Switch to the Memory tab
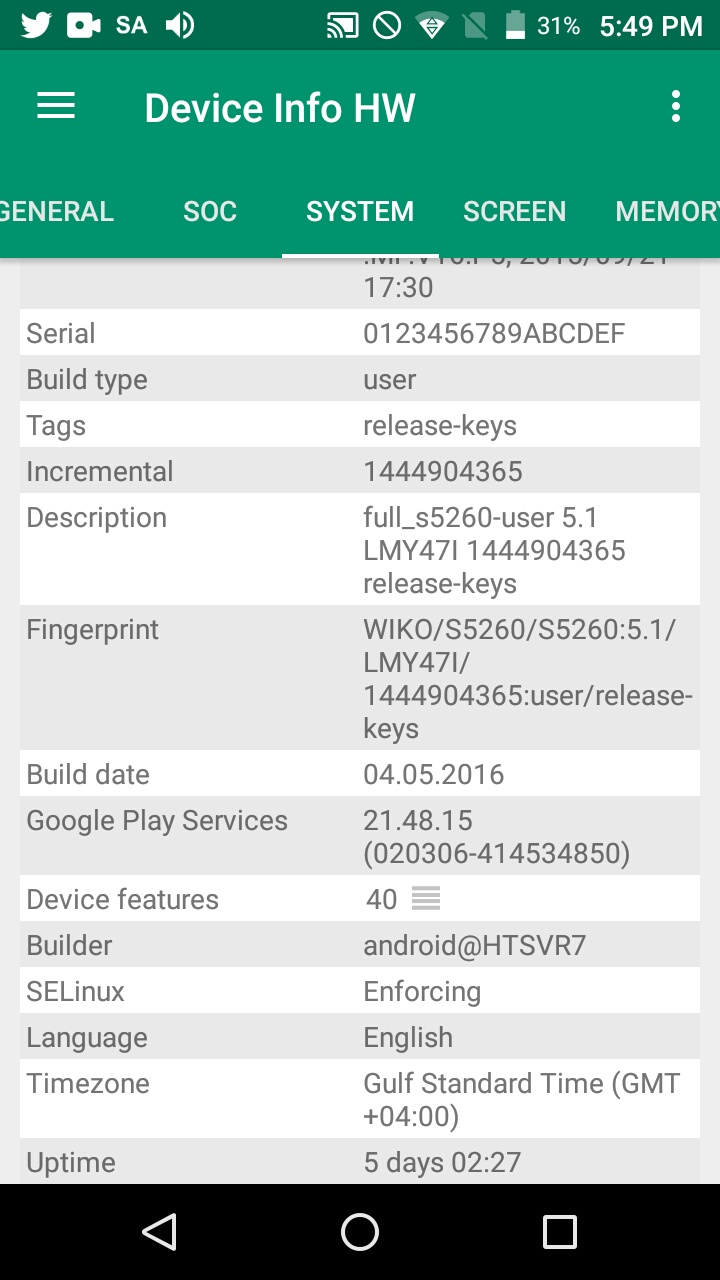This screenshot has height=1280, width=720. click(x=666, y=211)
